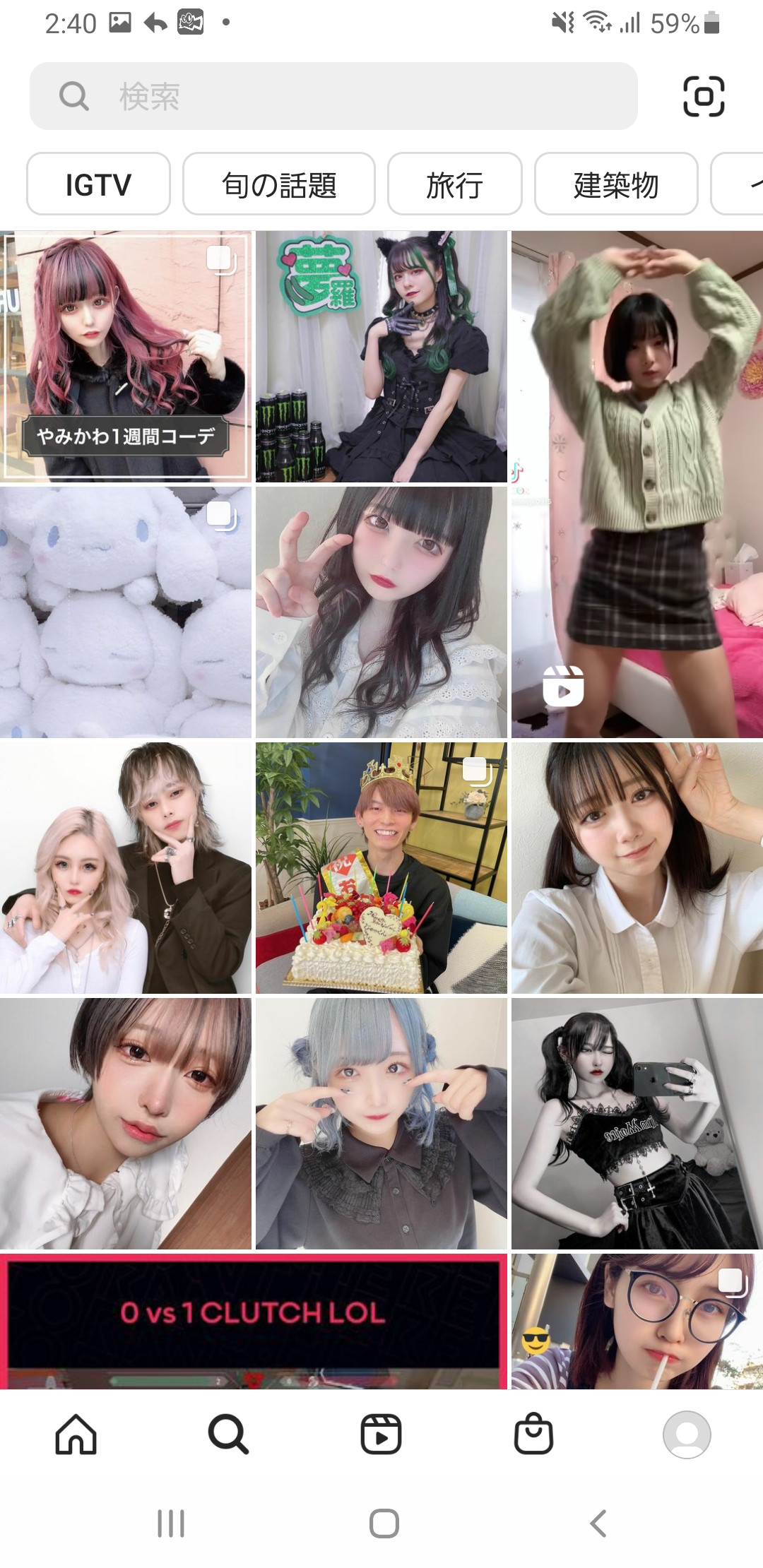Open the white plush bunnies post
The image size is (763, 1568).
126,612
